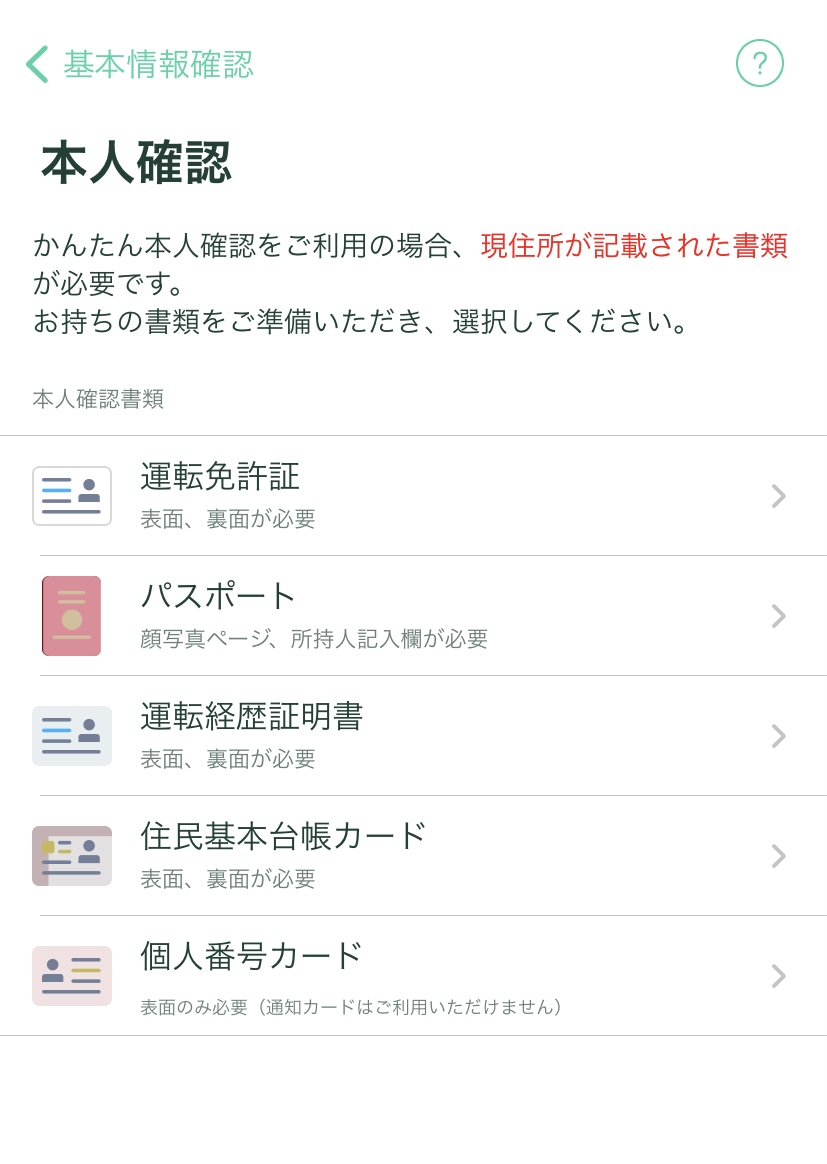The image size is (827, 1164).
Task: Click the 運転経歴証明書 card icon
Action: click(71, 736)
